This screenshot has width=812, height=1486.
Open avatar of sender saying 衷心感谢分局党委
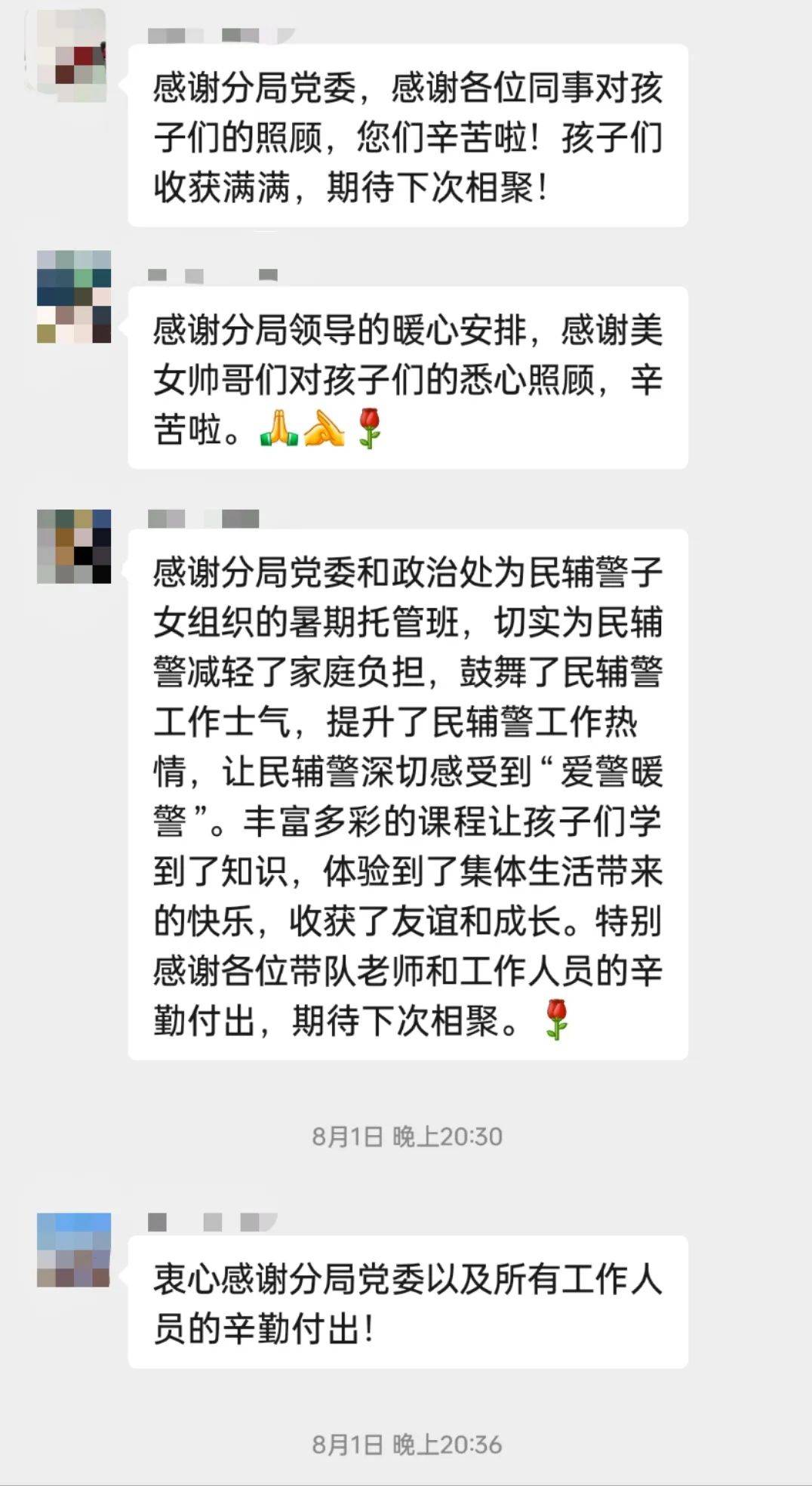[74, 1250]
